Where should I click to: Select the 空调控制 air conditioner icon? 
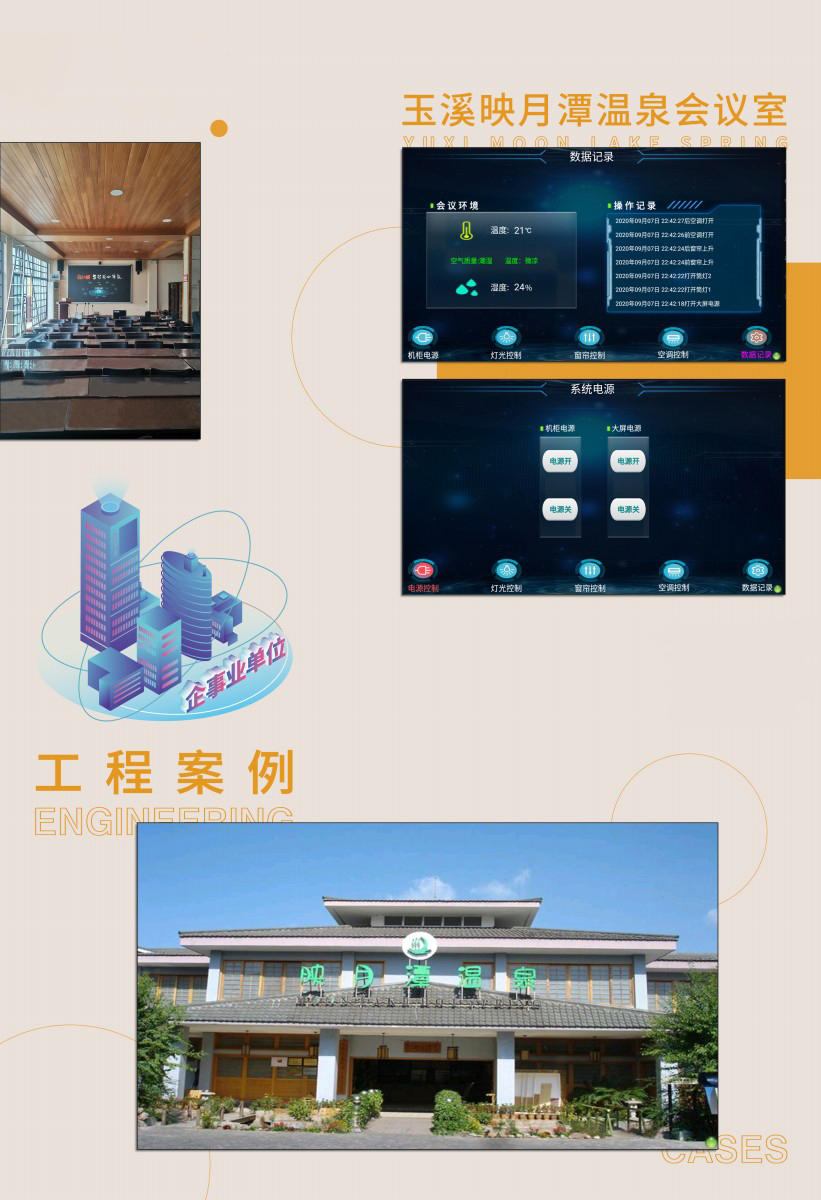[x=671, y=336]
